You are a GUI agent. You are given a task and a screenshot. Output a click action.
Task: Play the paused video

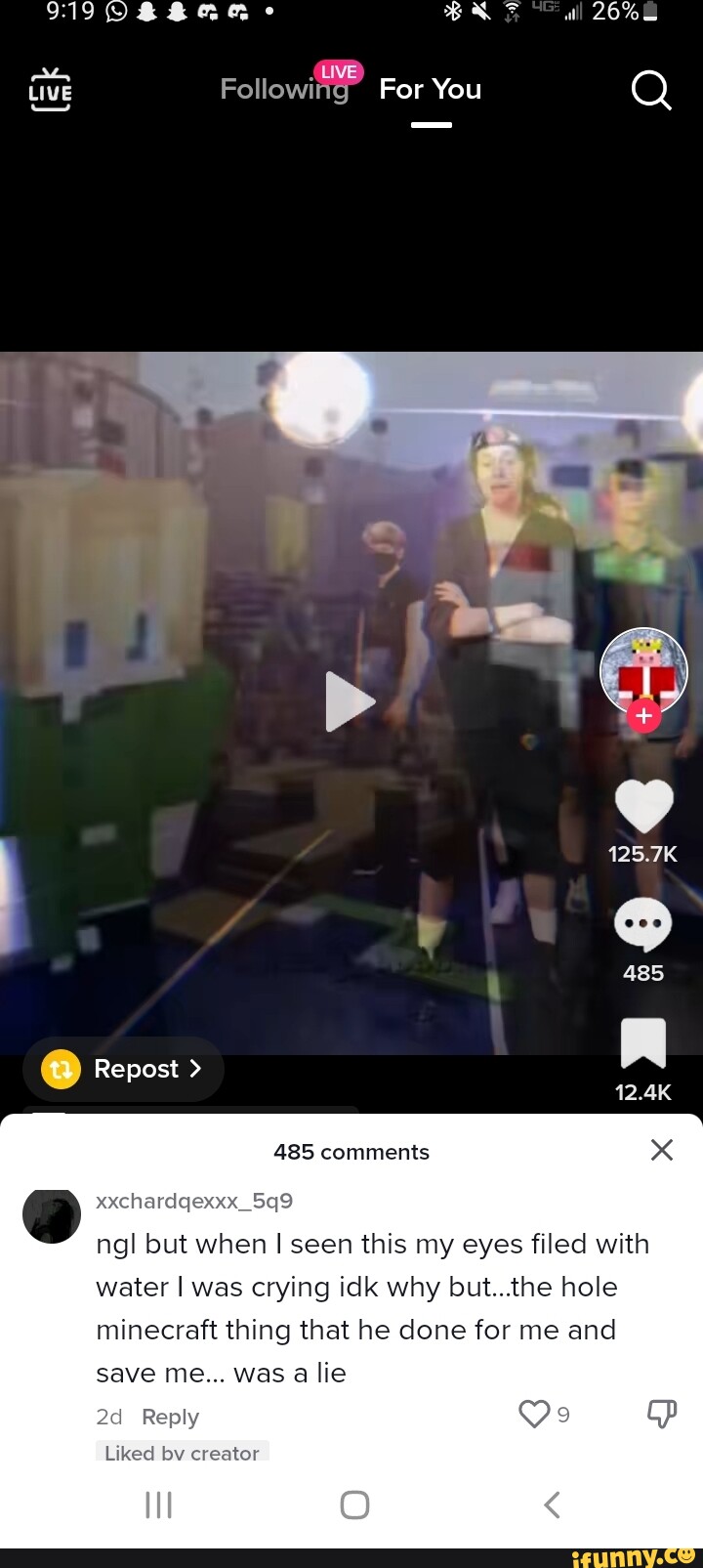point(349,701)
